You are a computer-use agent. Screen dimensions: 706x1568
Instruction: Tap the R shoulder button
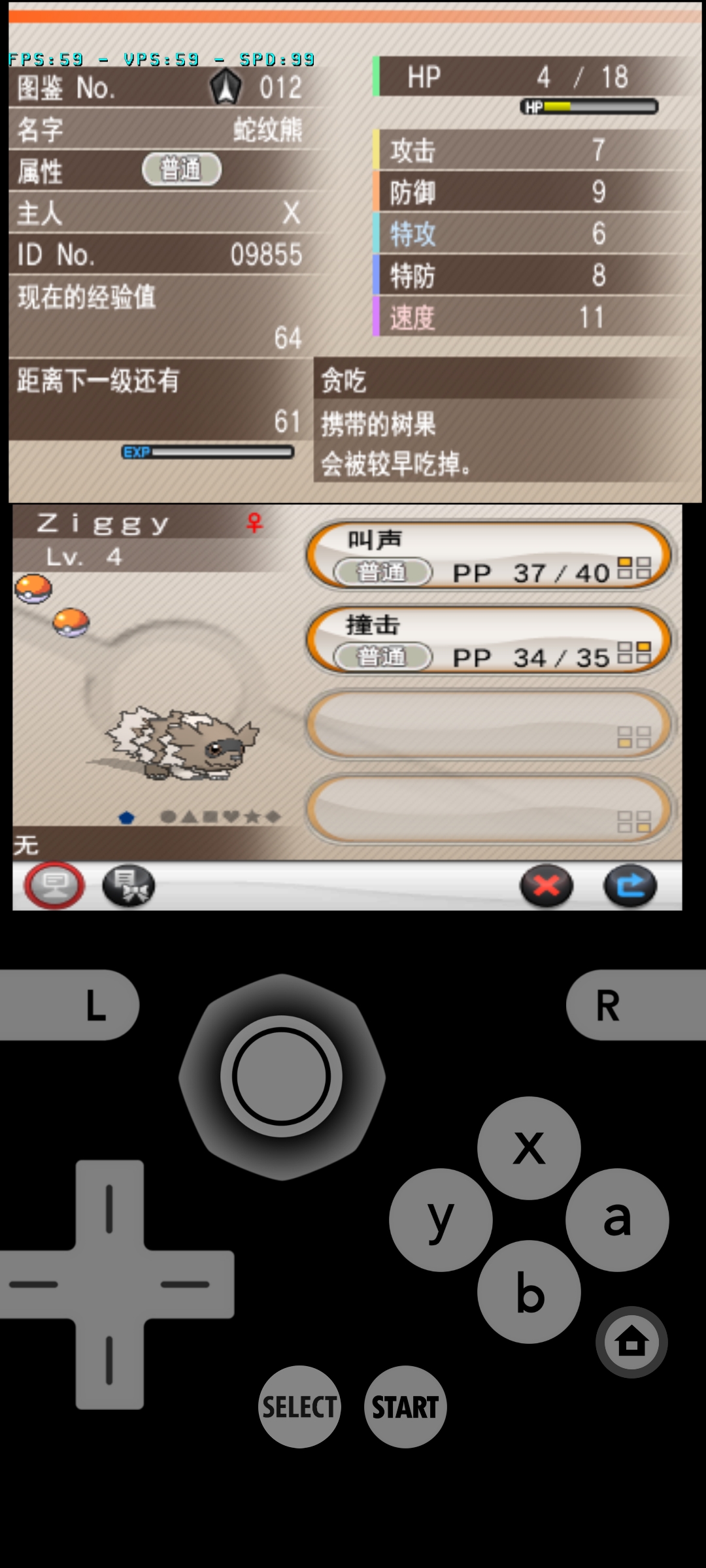click(x=634, y=1005)
